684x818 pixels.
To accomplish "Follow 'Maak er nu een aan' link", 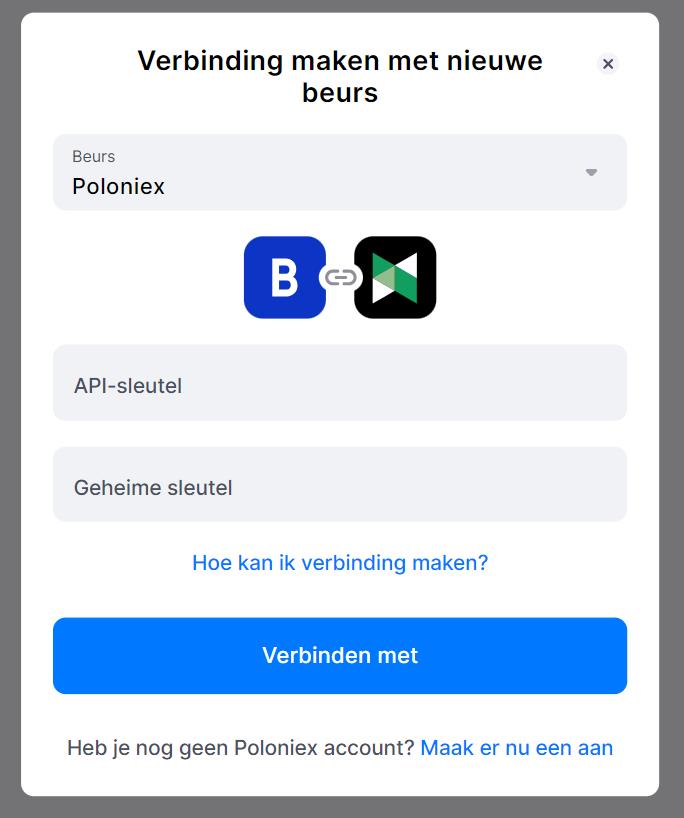I will click(516, 748).
